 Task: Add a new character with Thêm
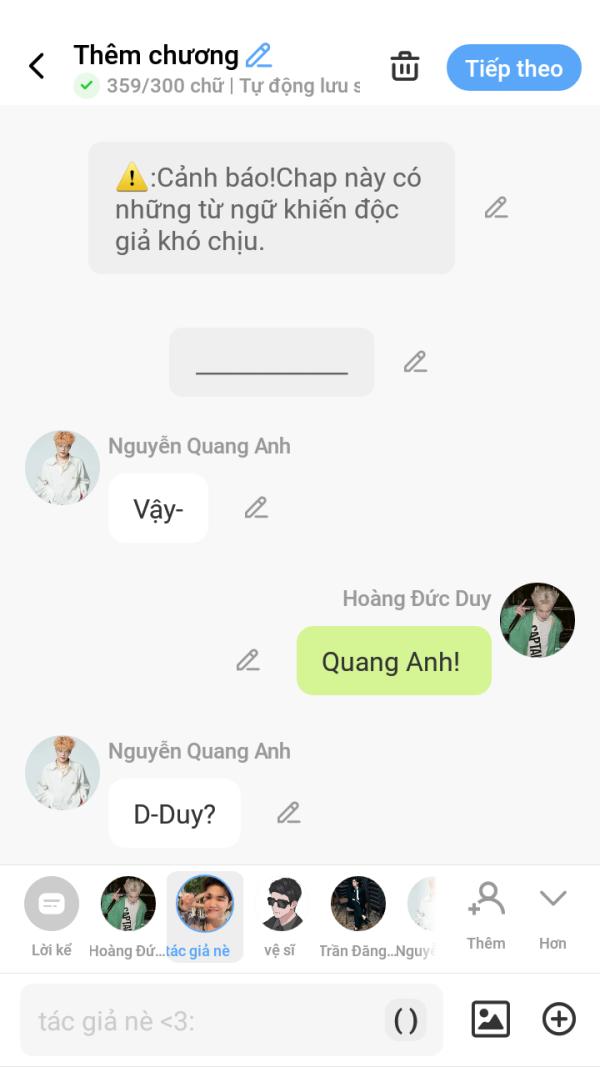(486, 915)
